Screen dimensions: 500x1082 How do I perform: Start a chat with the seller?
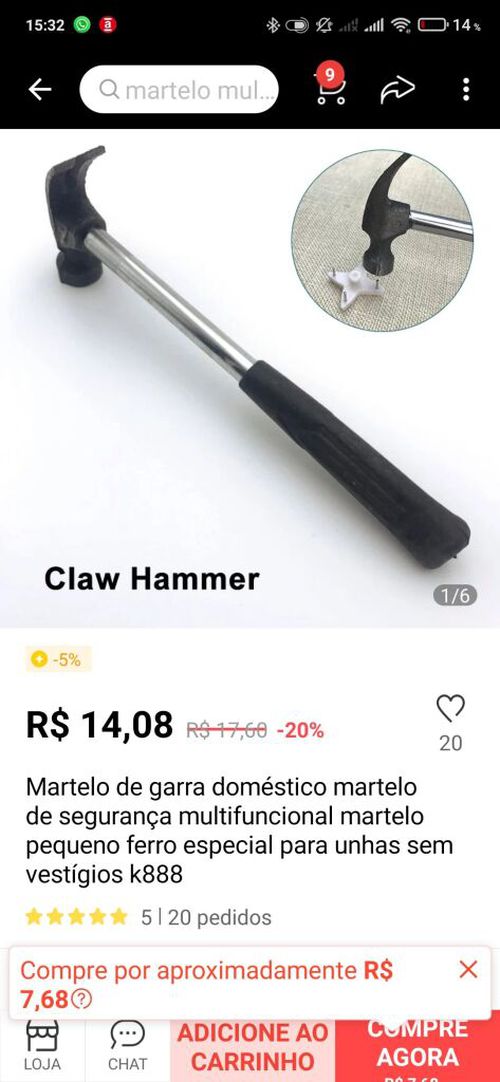[x=128, y=1047]
